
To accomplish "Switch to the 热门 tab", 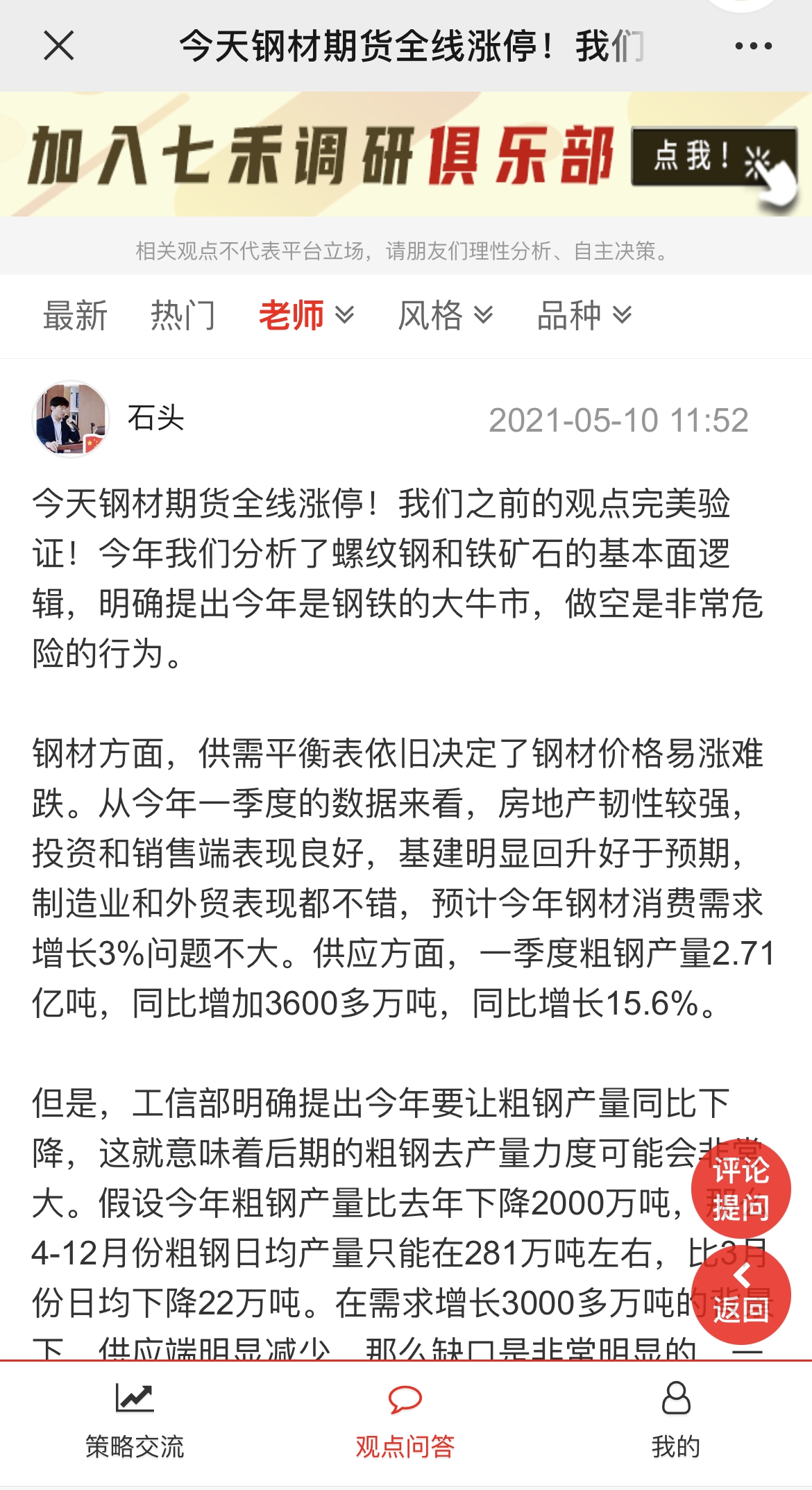I will pos(183,316).
